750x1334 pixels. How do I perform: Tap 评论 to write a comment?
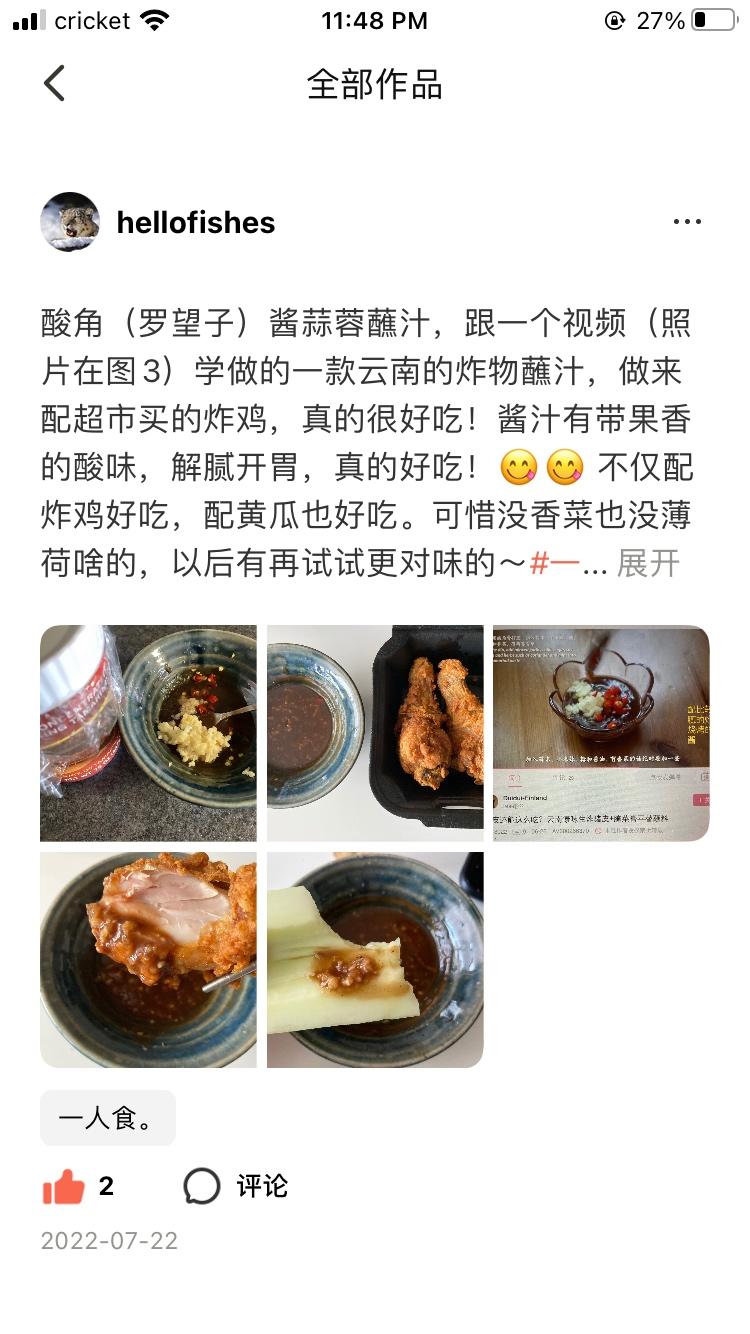[262, 1187]
